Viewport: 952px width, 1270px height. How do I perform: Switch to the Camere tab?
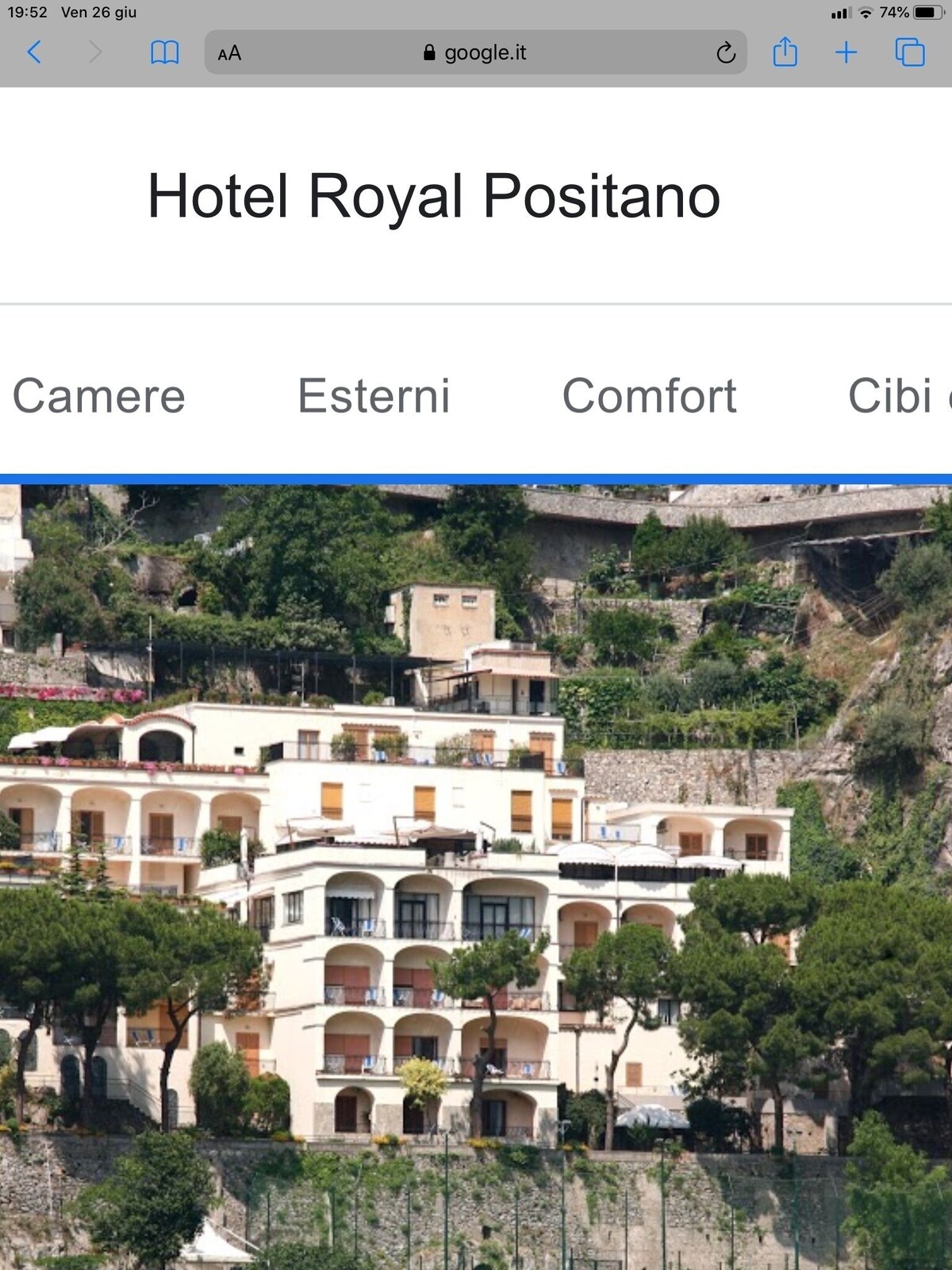coord(99,395)
